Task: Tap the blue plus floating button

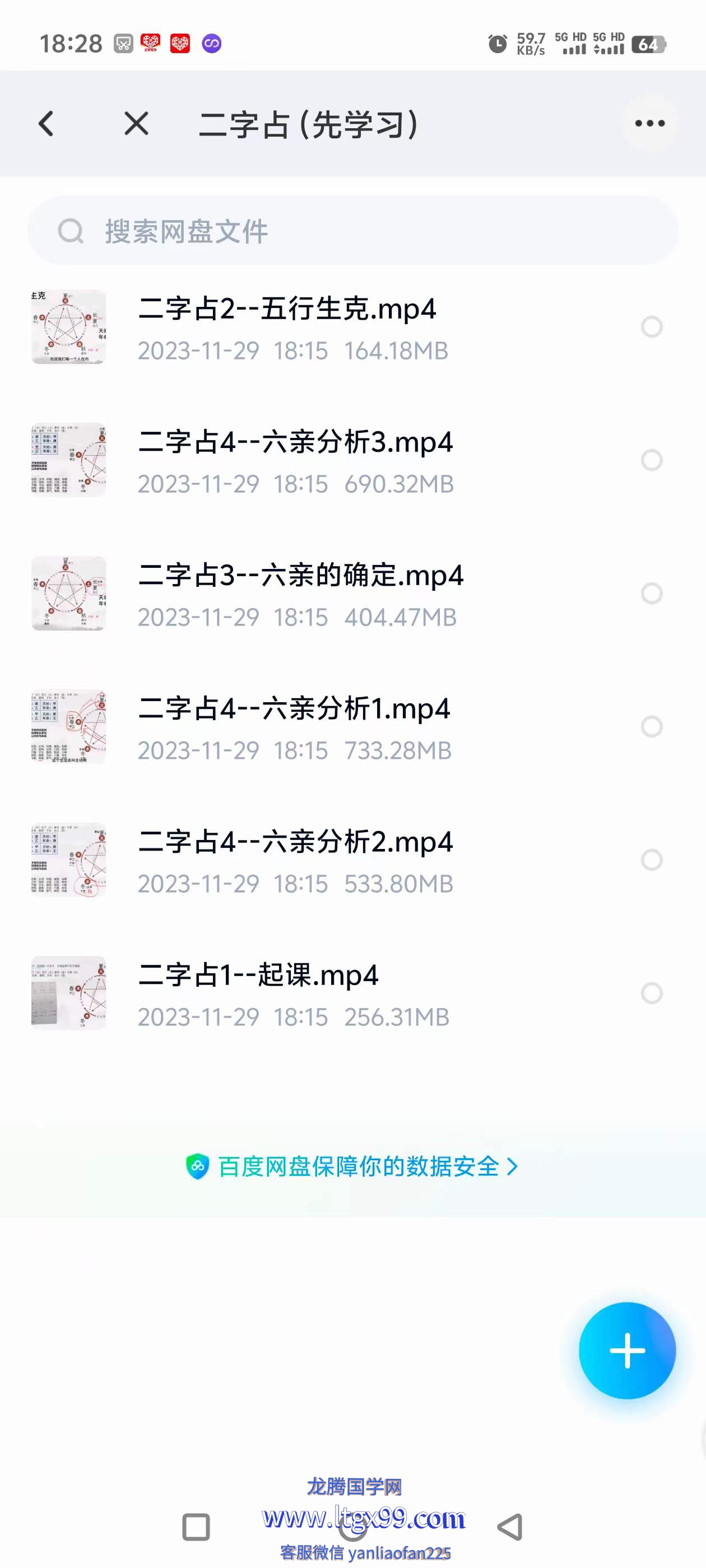Action: (627, 1351)
